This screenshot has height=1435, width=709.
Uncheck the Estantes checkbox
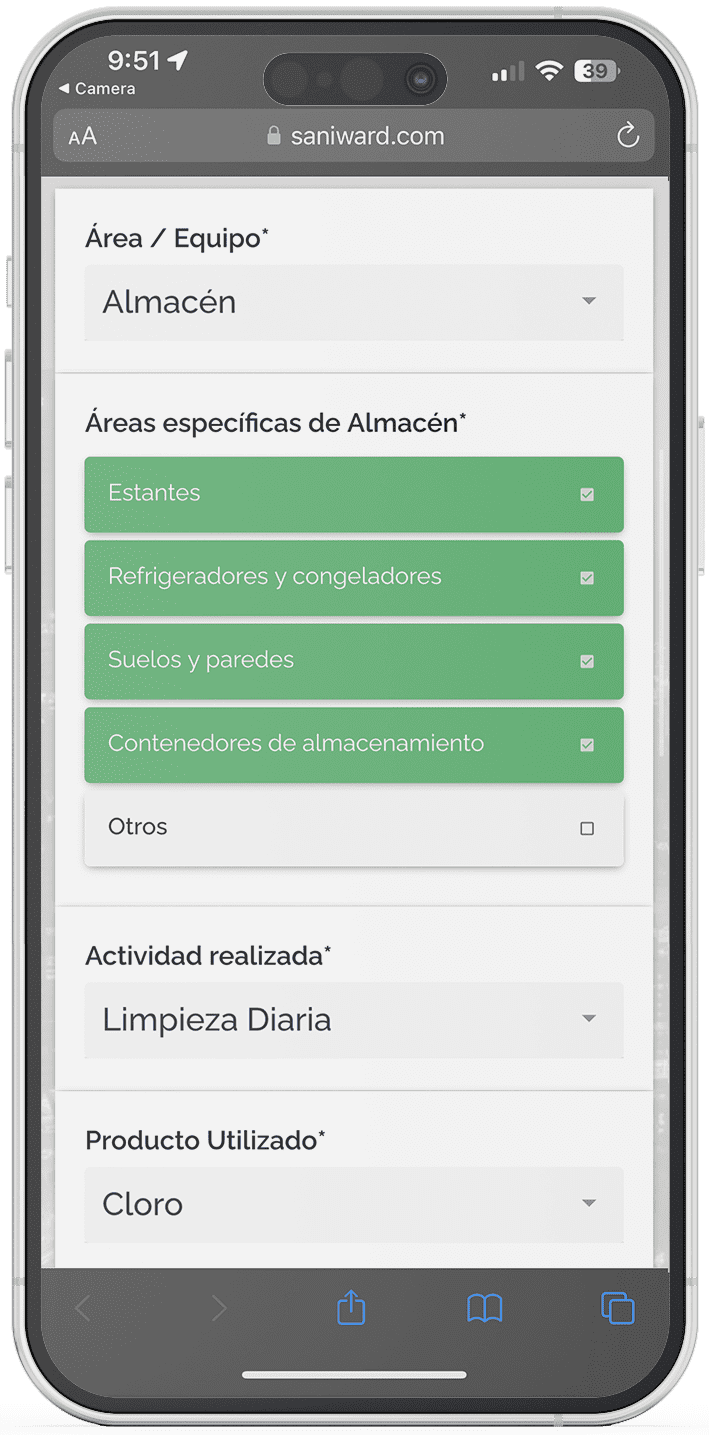pyautogui.click(x=587, y=494)
